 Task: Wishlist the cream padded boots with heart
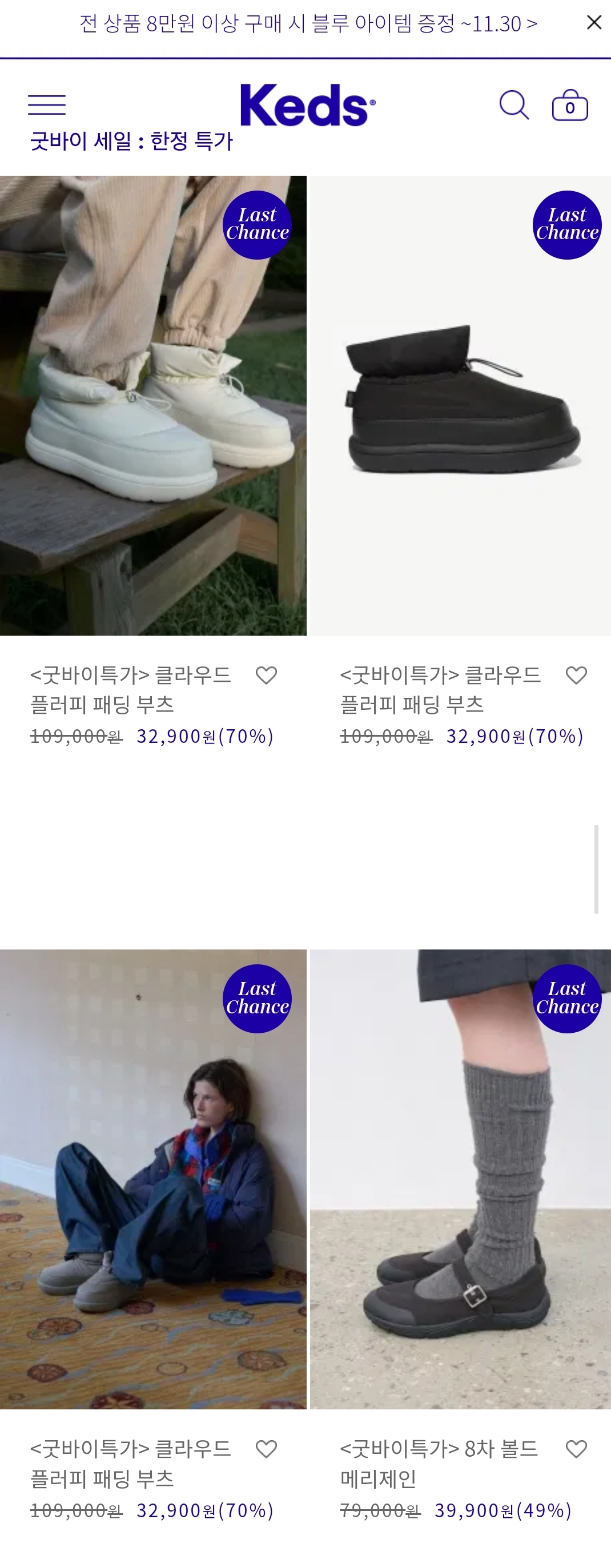pyautogui.click(x=266, y=675)
